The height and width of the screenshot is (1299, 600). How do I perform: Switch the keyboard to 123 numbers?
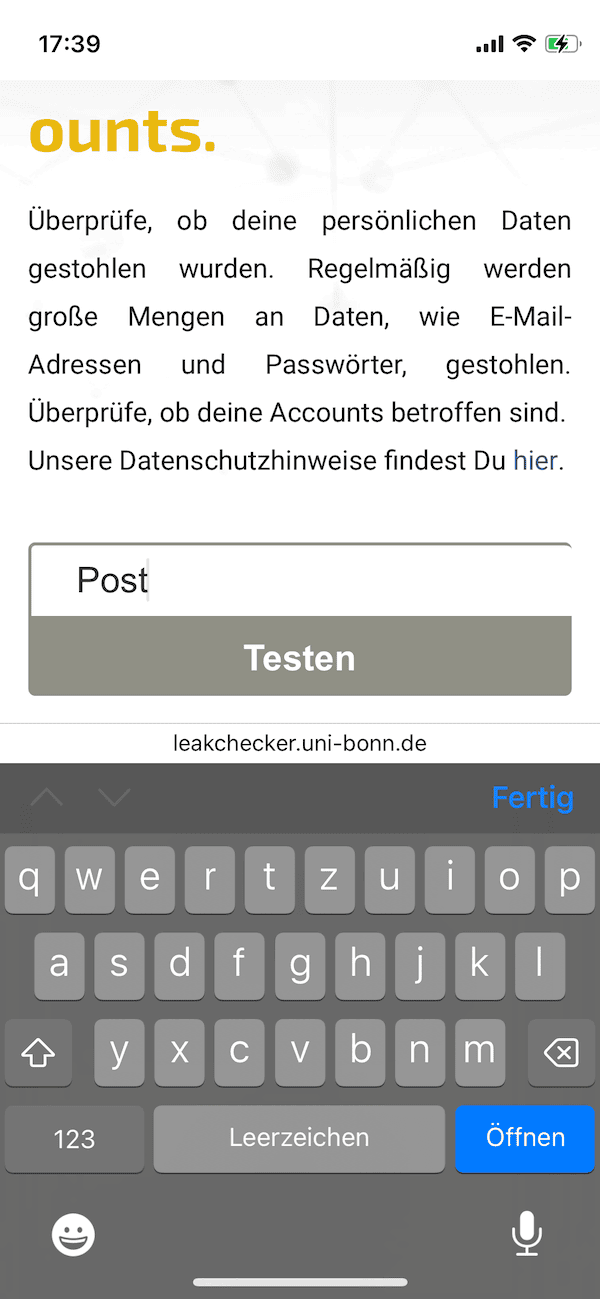pos(75,1138)
